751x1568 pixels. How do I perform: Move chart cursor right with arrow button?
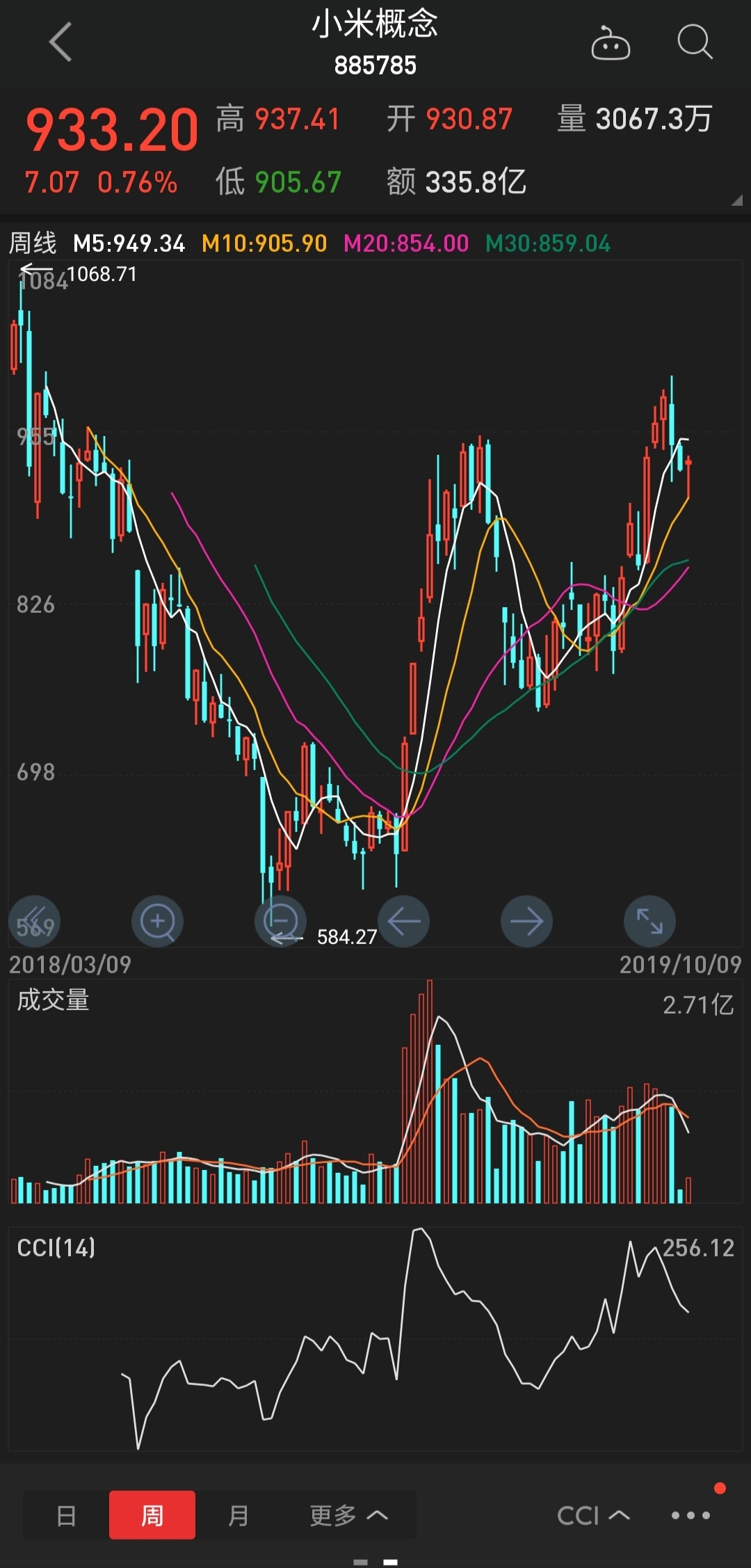click(x=526, y=922)
